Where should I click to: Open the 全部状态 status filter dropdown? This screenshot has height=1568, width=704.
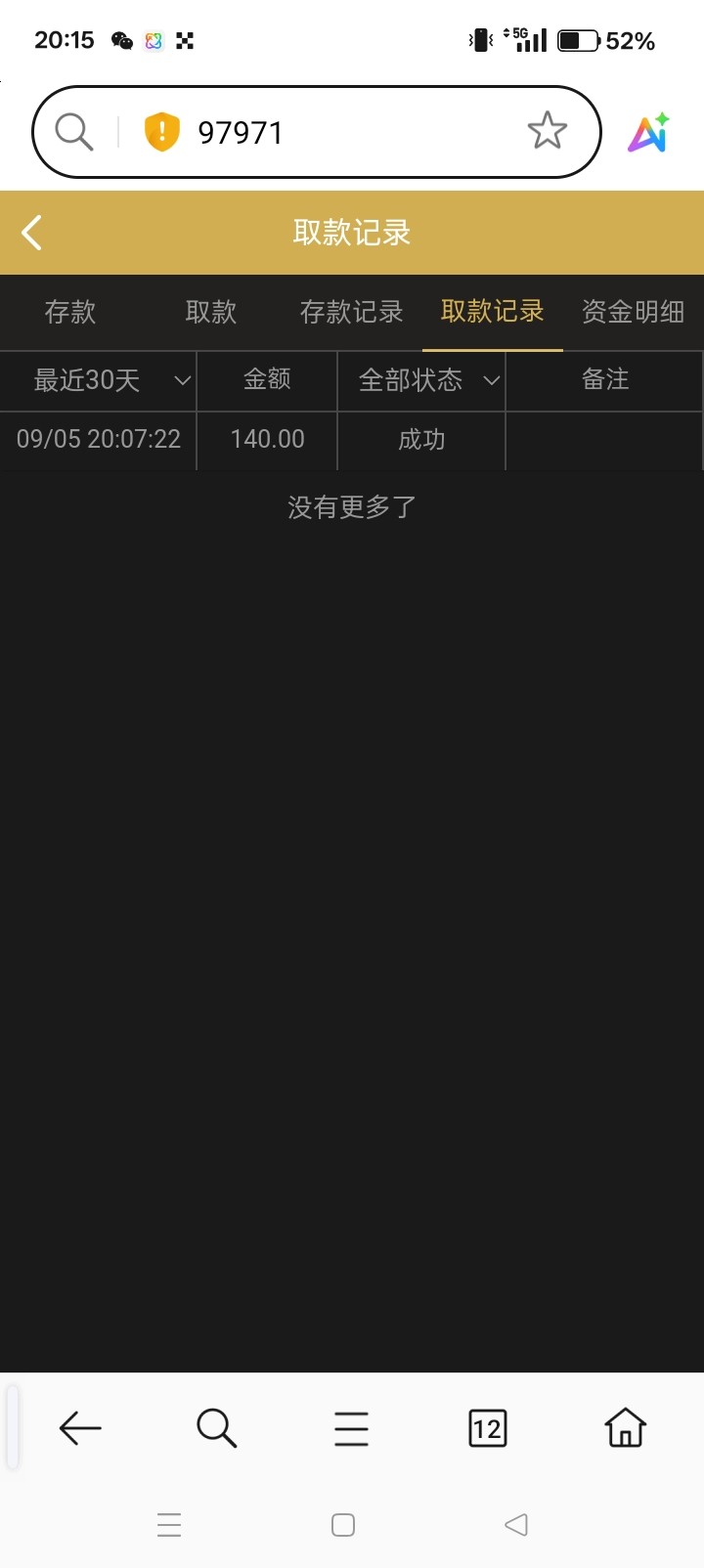(x=411, y=380)
